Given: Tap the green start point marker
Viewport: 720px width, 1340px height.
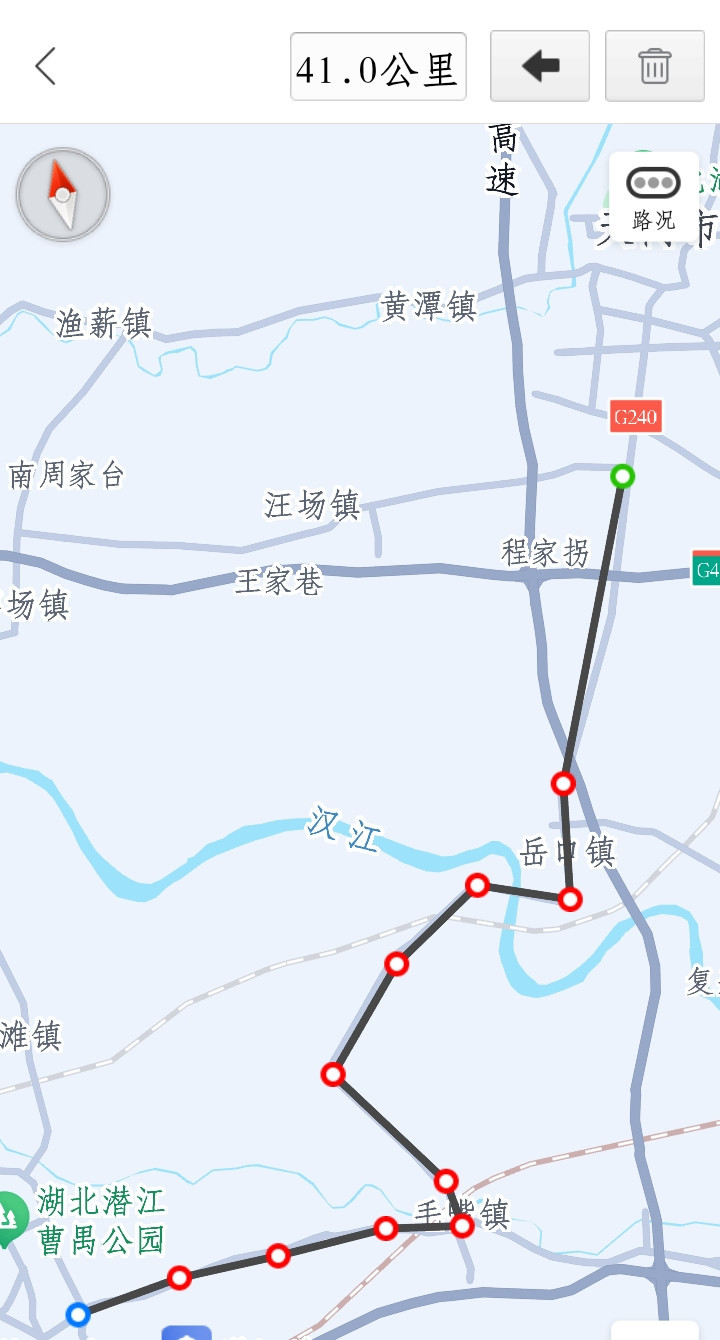Looking at the screenshot, I should 623,476.
